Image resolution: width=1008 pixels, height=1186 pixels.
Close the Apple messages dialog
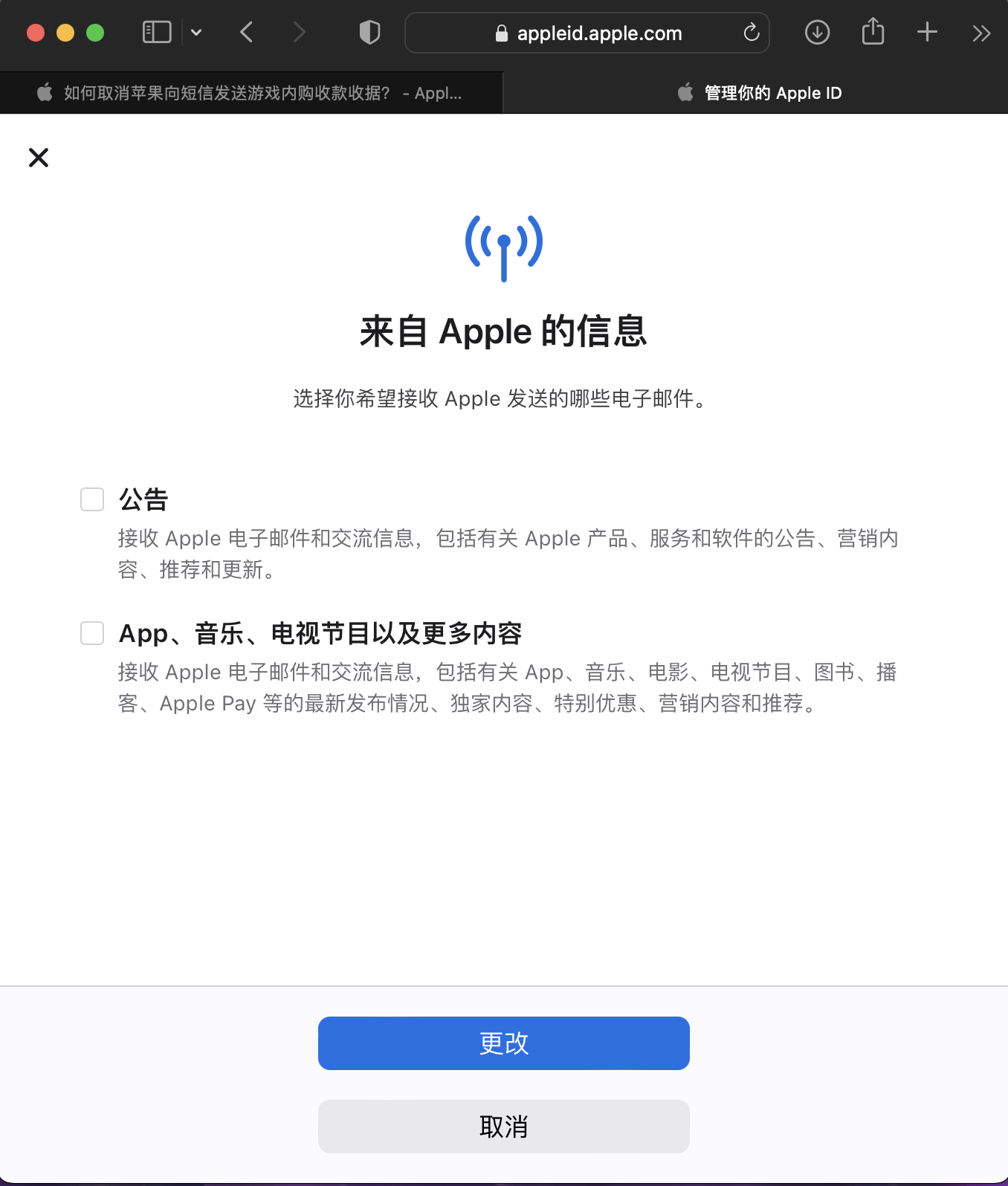39,158
